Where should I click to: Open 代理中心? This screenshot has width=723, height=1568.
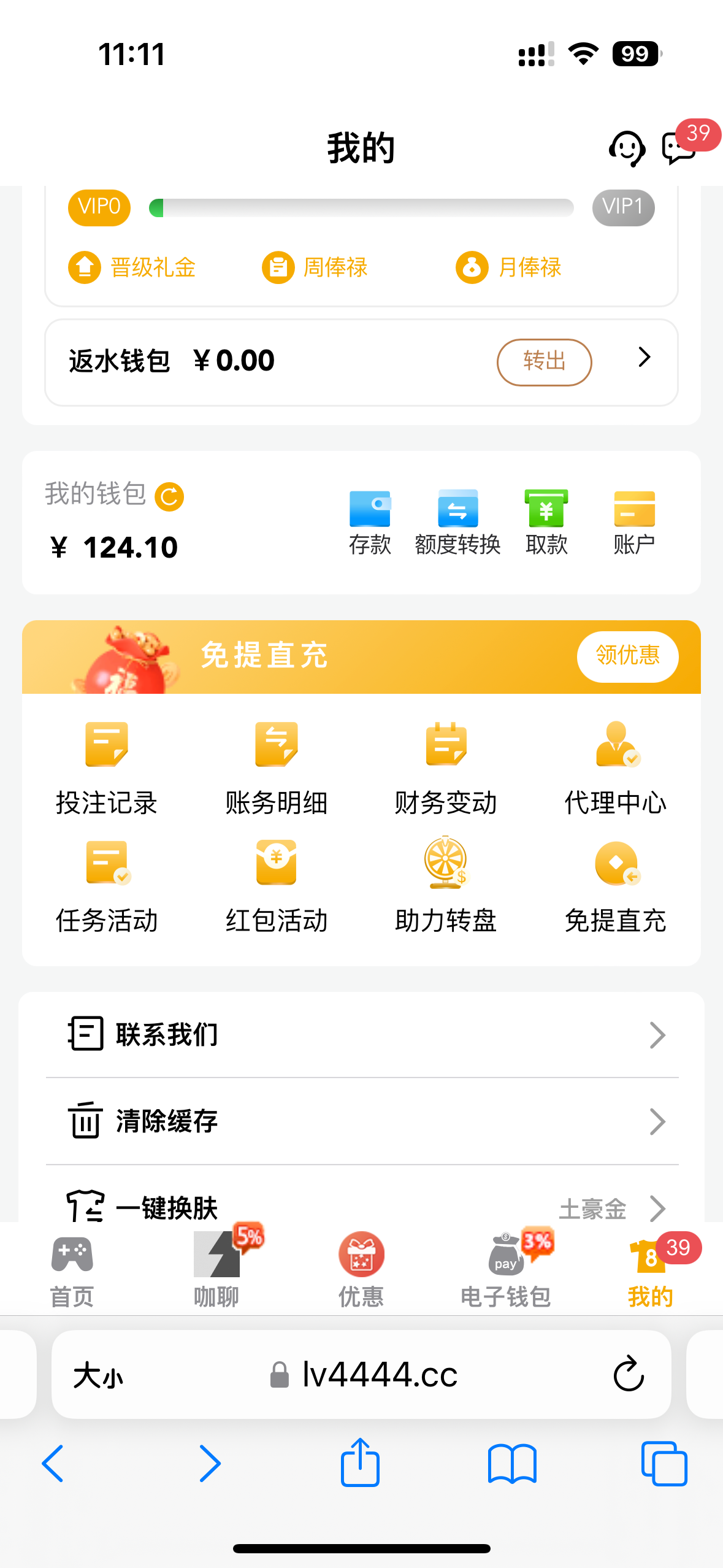point(616,768)
